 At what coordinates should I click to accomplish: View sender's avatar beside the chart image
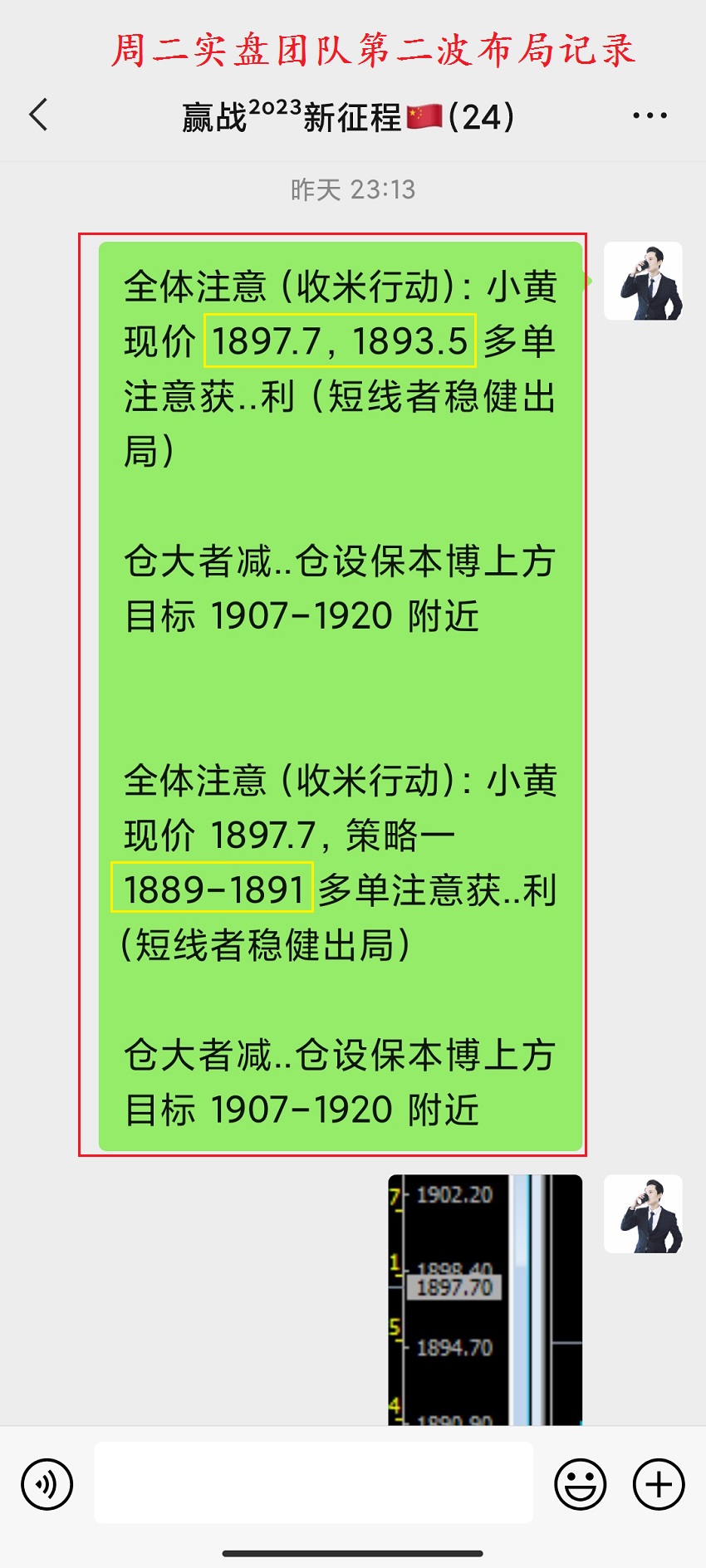[x=643, y=1213]
